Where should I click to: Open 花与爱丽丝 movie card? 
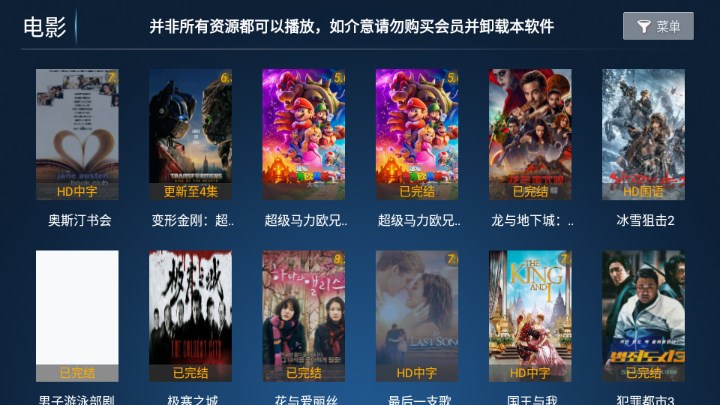pyautogui.click(x=303, y=316)
